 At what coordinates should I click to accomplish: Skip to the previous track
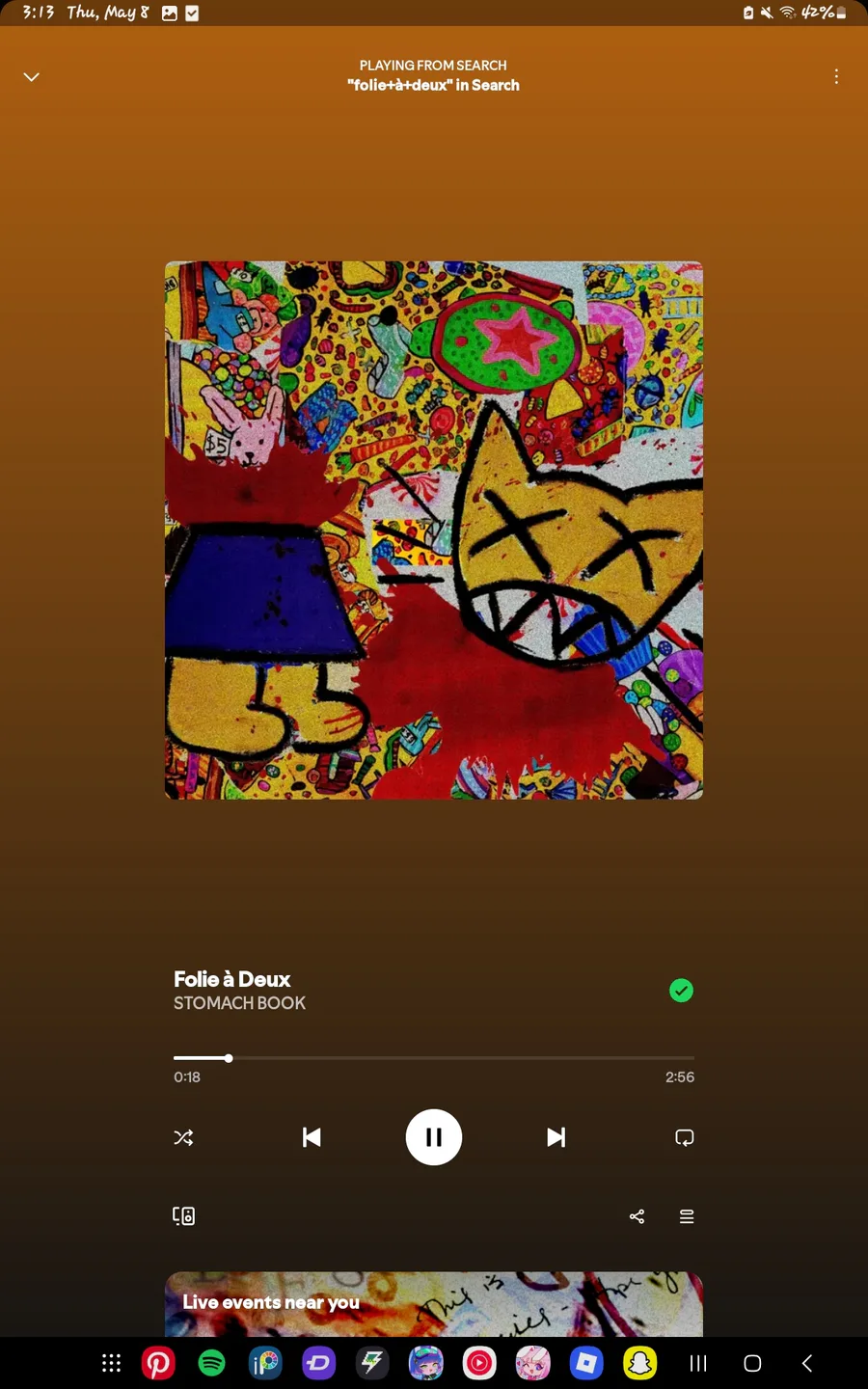tap(312, 1137)
